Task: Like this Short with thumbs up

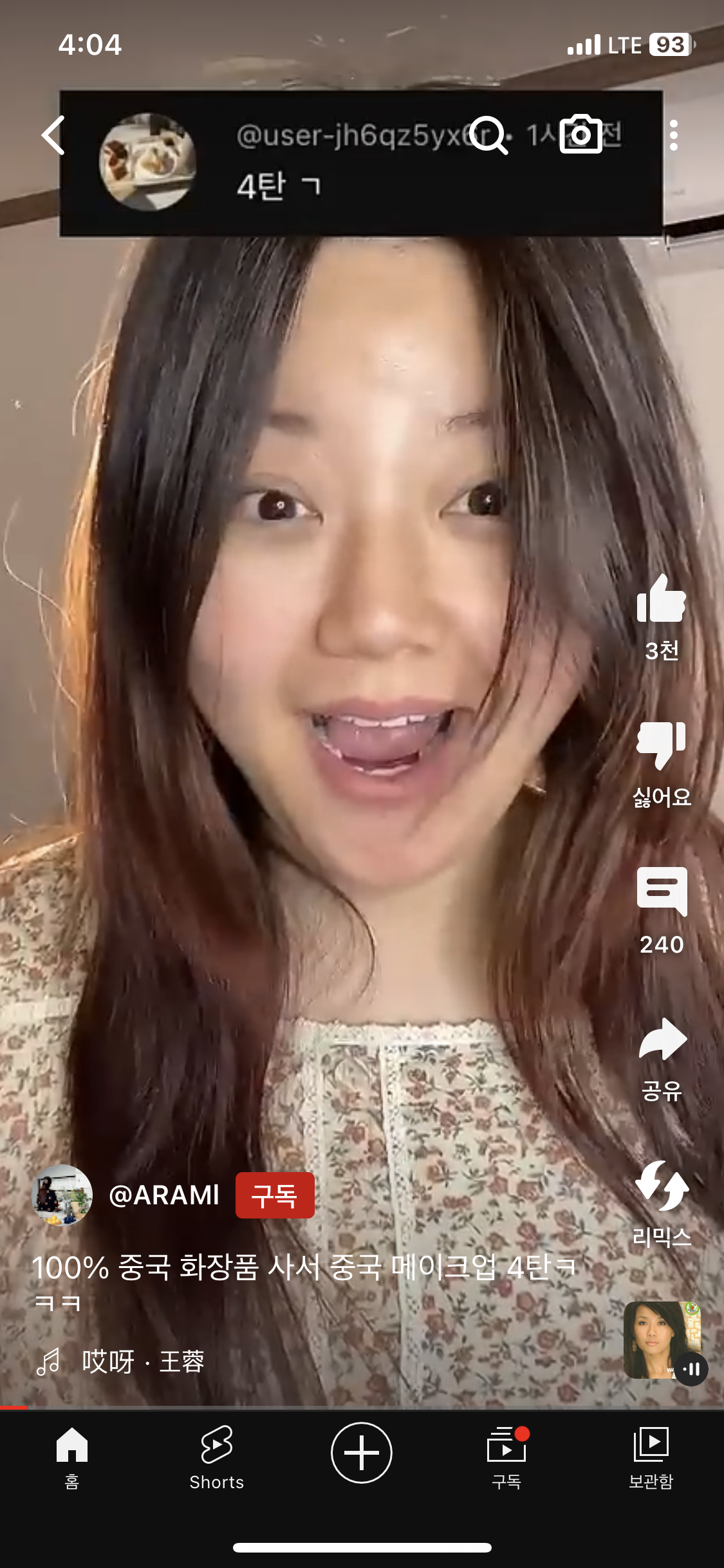Action: (661, 600)
